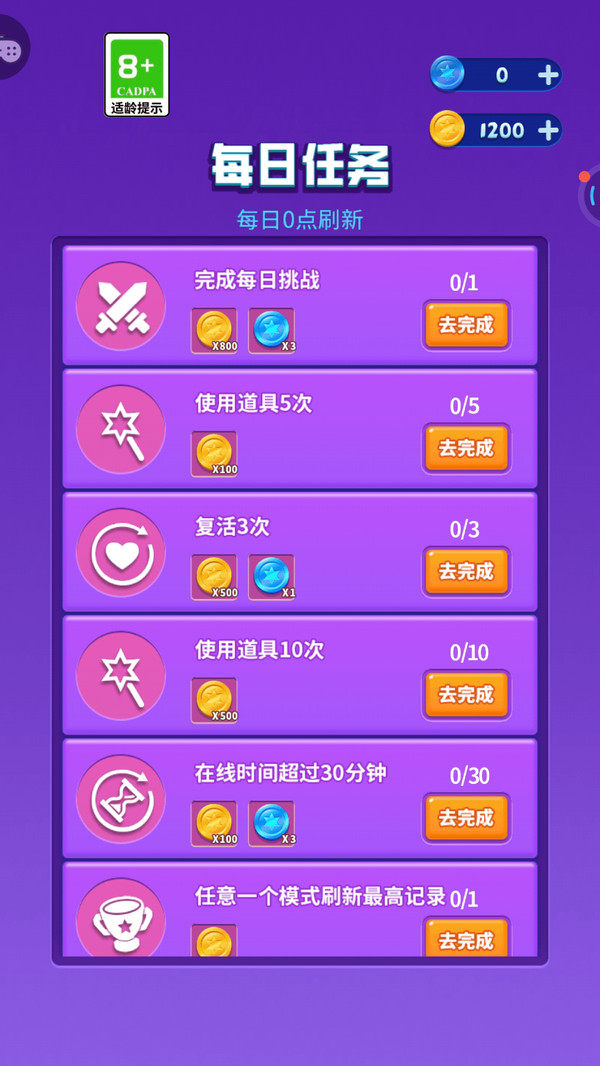The image size is (600, 1066).
Task: Add more gold coins with plus
Action: tap(548, 130)
